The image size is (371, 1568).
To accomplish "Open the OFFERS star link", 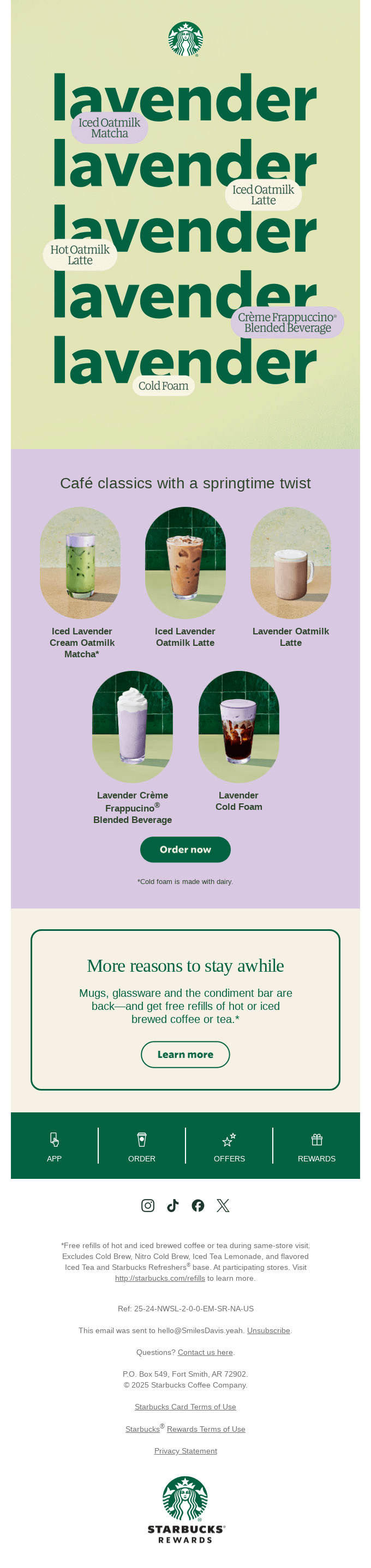I will coord(229,1146).
